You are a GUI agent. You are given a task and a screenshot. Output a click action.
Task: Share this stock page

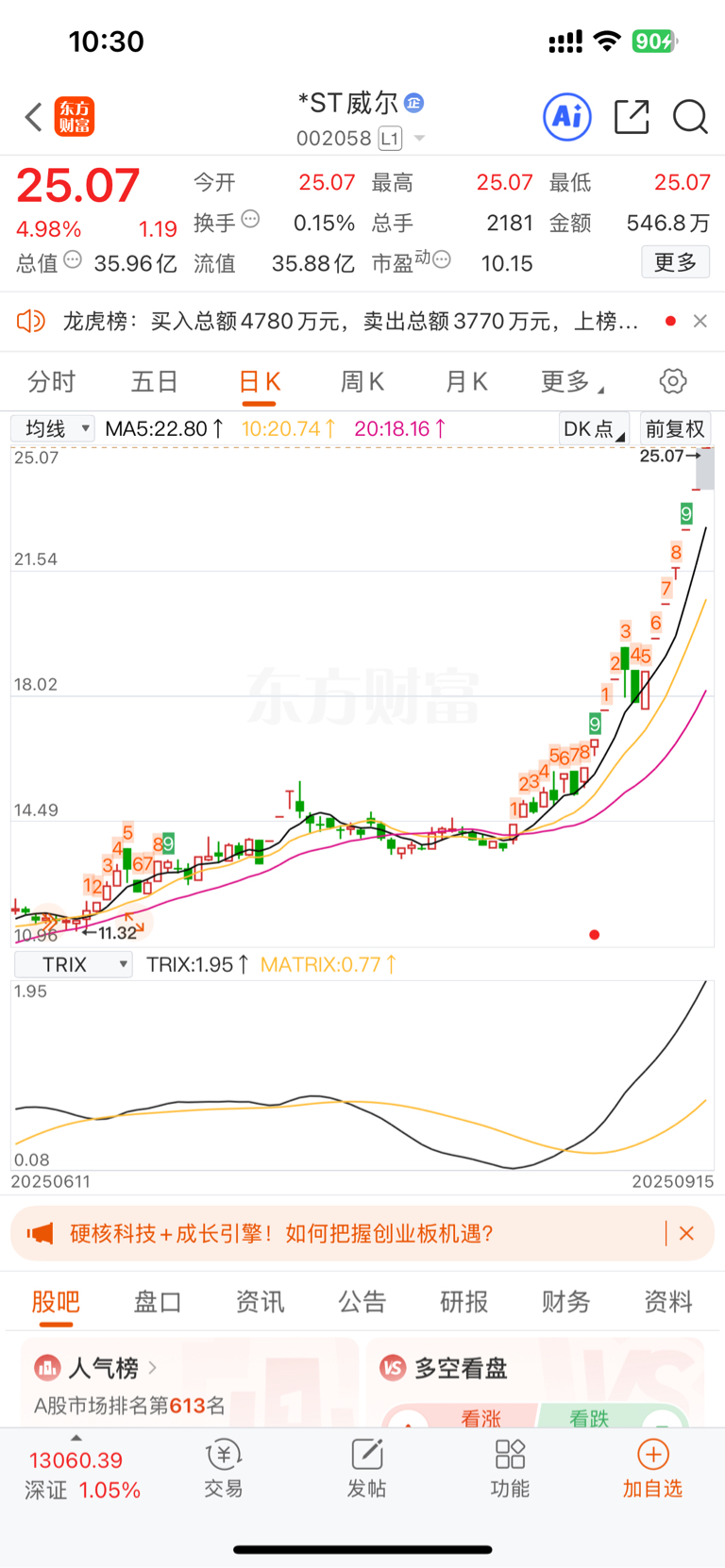click(x=632, y=117)
